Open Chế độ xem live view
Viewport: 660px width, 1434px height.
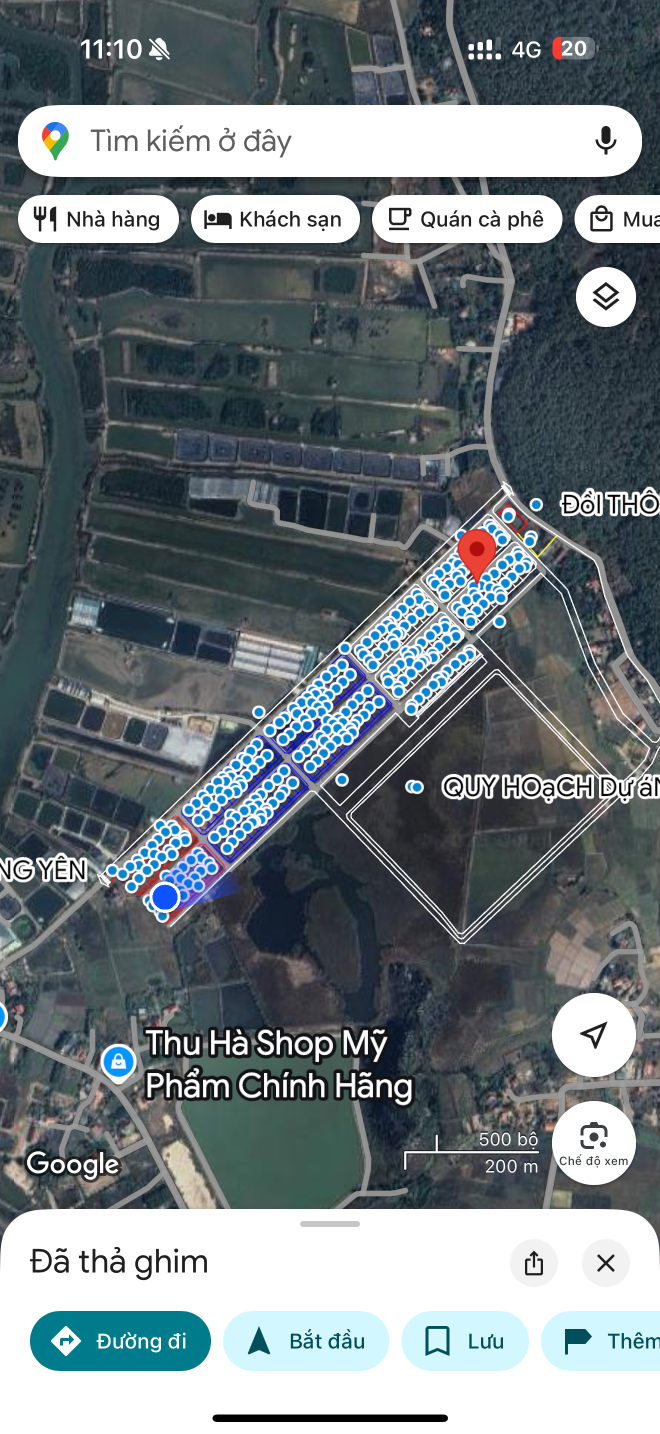[594, 1143]
